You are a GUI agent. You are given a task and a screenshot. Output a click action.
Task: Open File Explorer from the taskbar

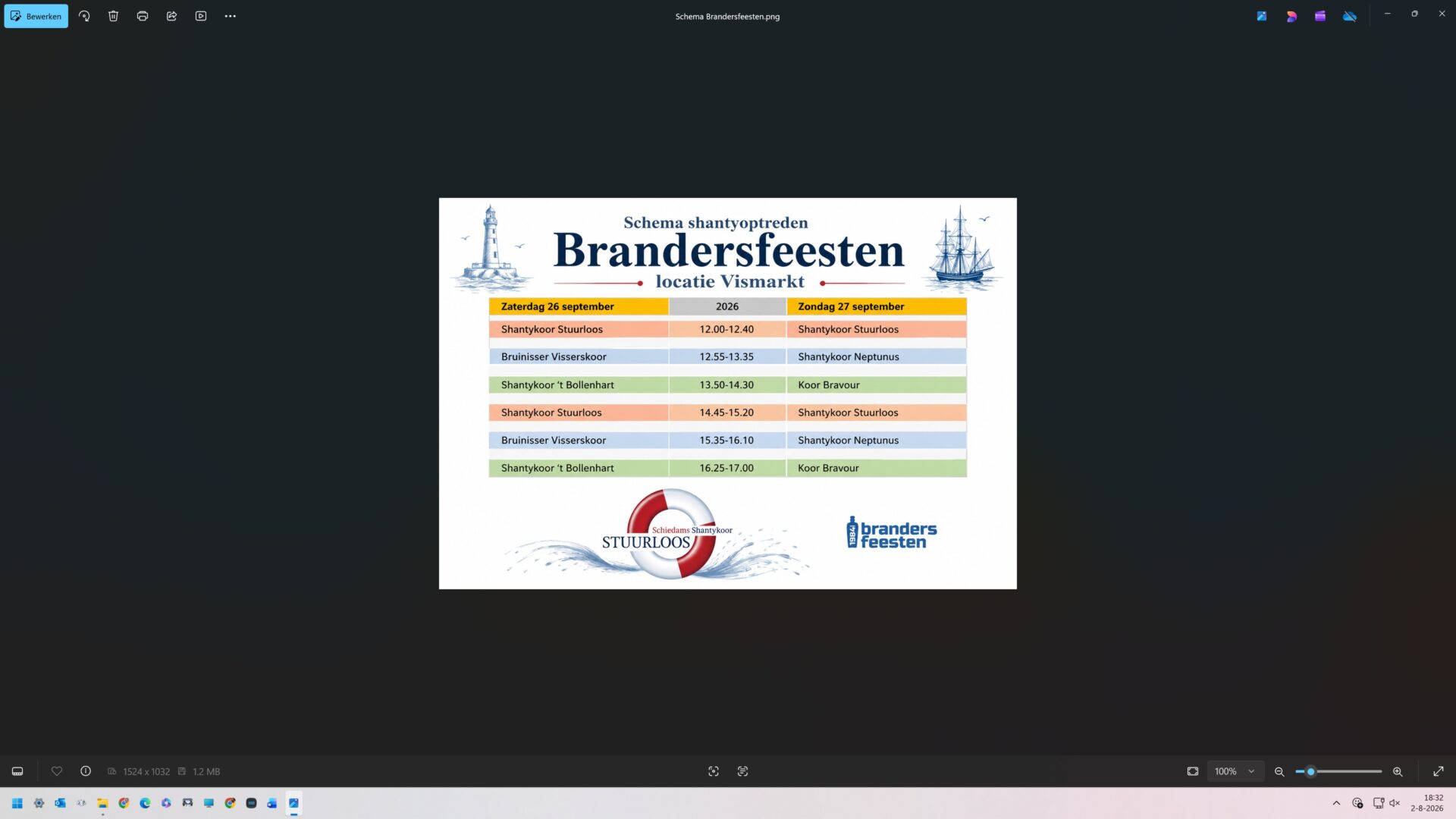(102, 803)
